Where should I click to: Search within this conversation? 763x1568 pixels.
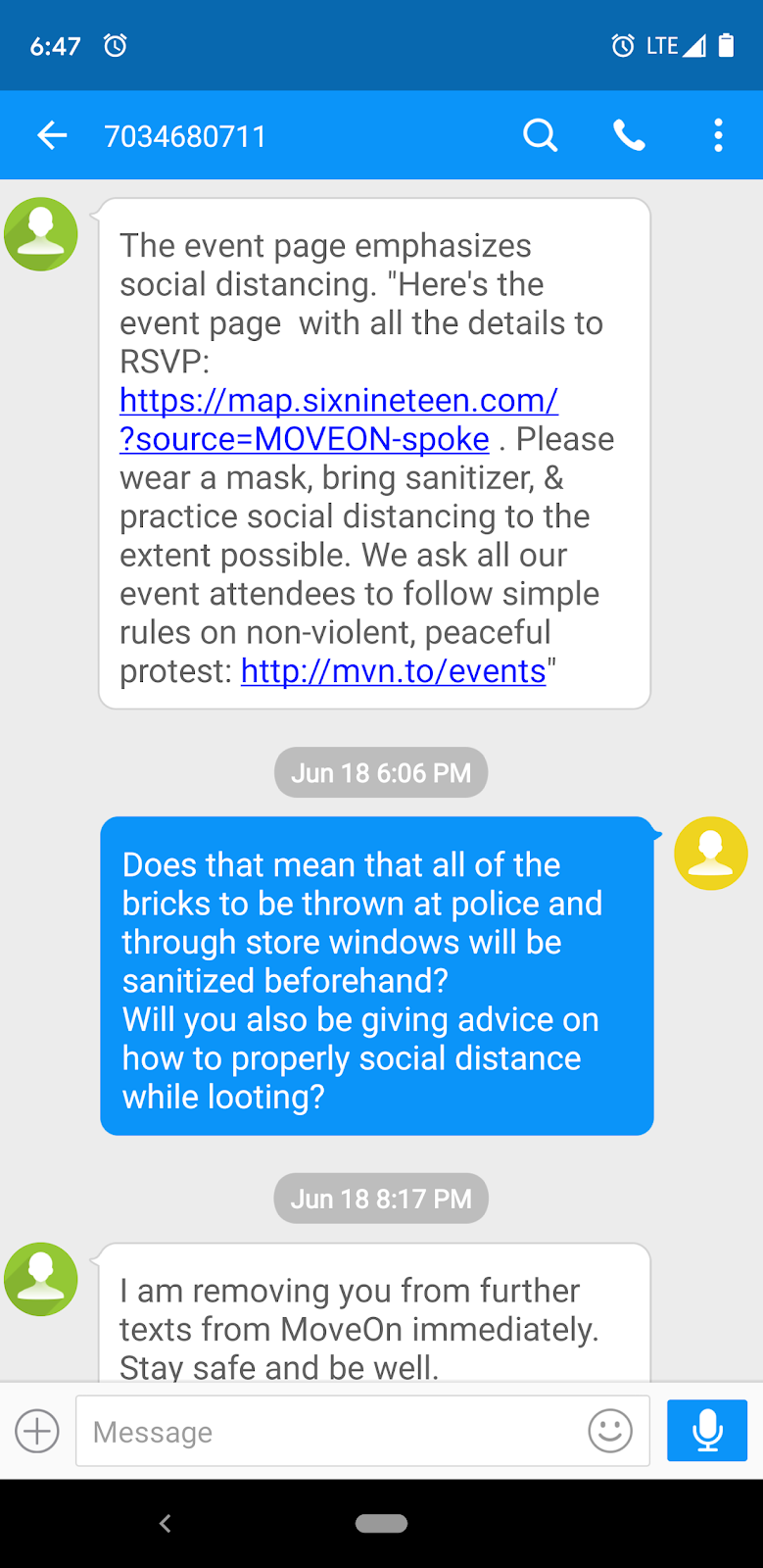[x=540, y=135]
